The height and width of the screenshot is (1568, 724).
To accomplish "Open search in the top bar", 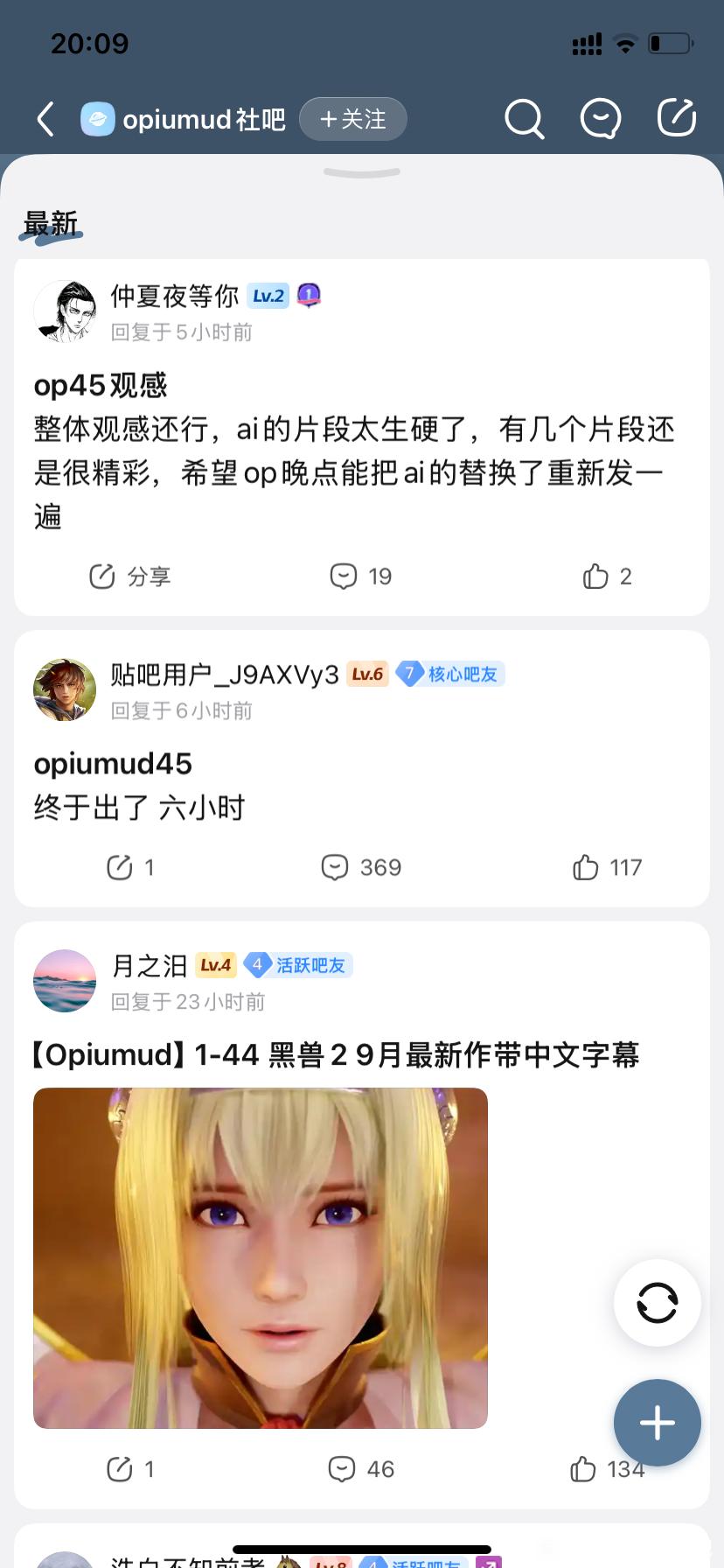I will 524,119.
